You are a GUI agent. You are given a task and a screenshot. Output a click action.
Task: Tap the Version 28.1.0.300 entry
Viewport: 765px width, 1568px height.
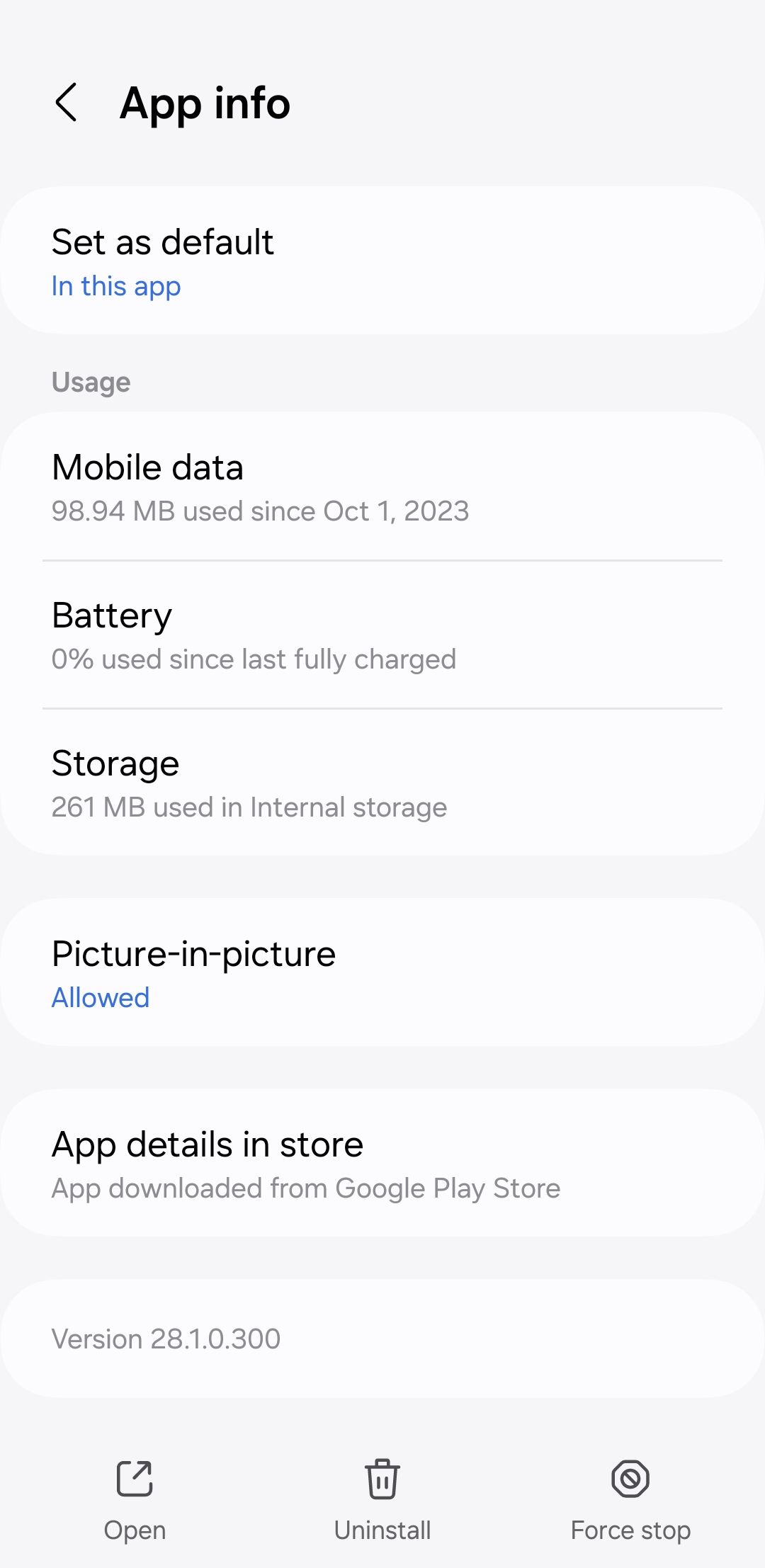382,1338
